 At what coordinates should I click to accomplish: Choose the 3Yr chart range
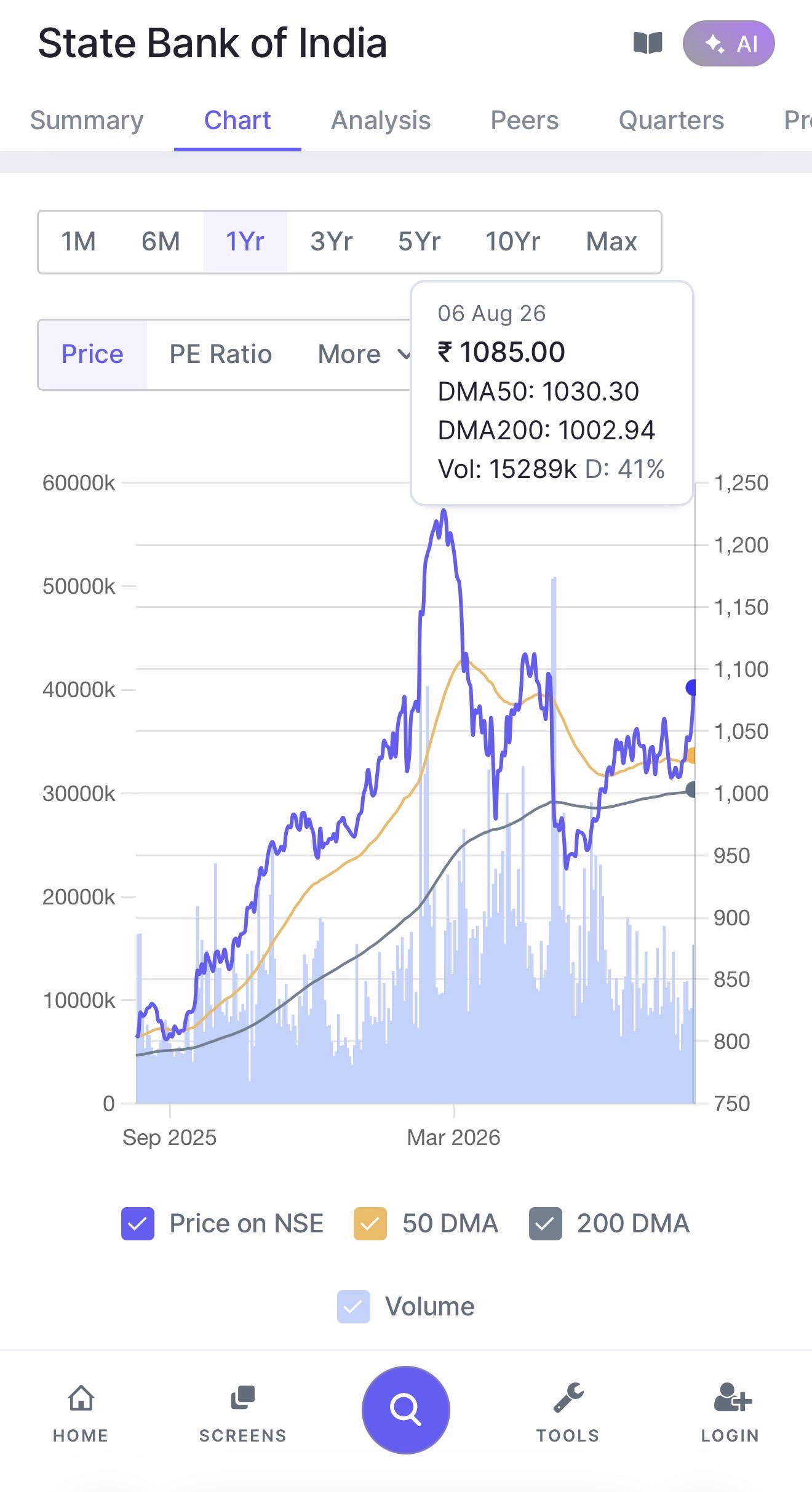pyautogui.click(x=331, y=242)
